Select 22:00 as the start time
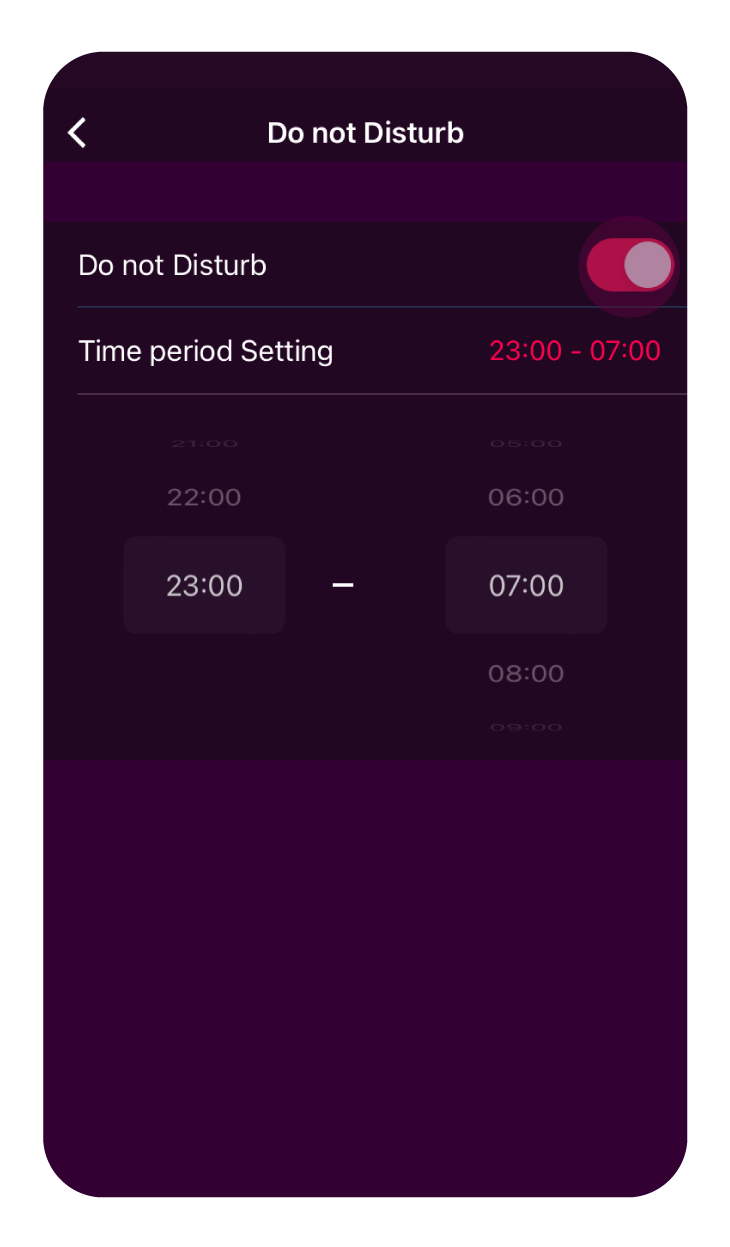The width and height of the screenshot is (730, 1247). click(204, 498)
